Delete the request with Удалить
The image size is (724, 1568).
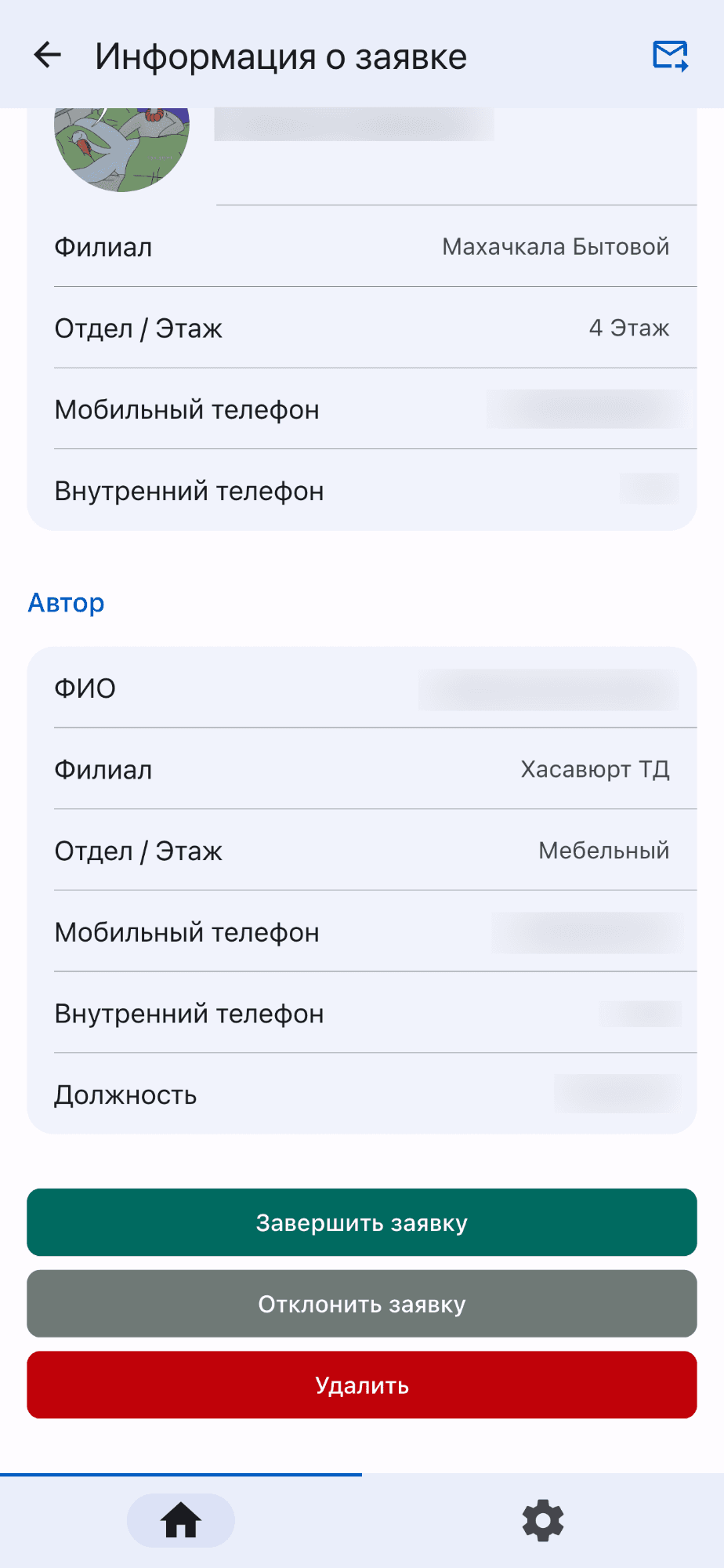362,1385
